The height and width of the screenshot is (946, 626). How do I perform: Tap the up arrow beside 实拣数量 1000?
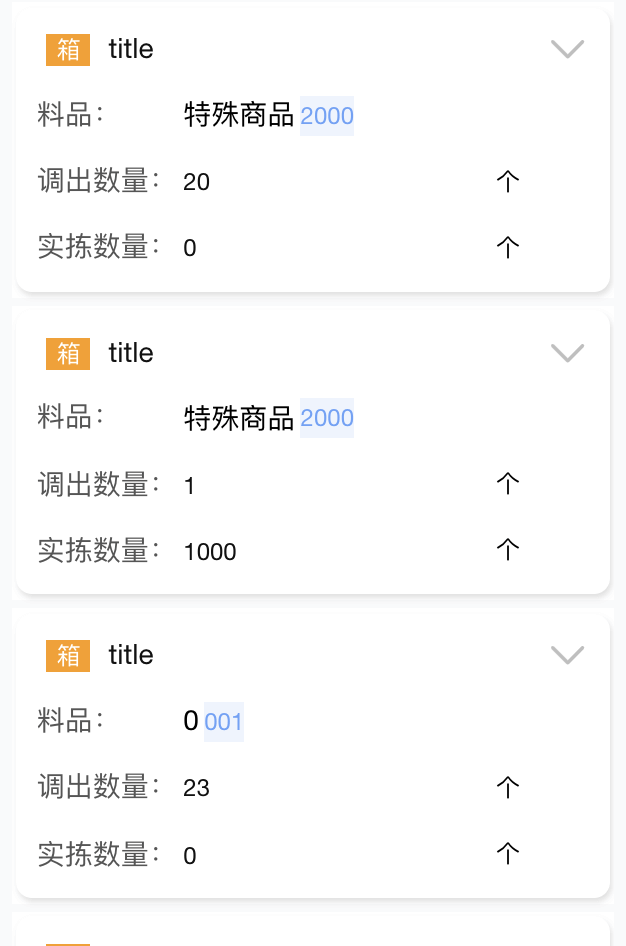coord(508,550)
